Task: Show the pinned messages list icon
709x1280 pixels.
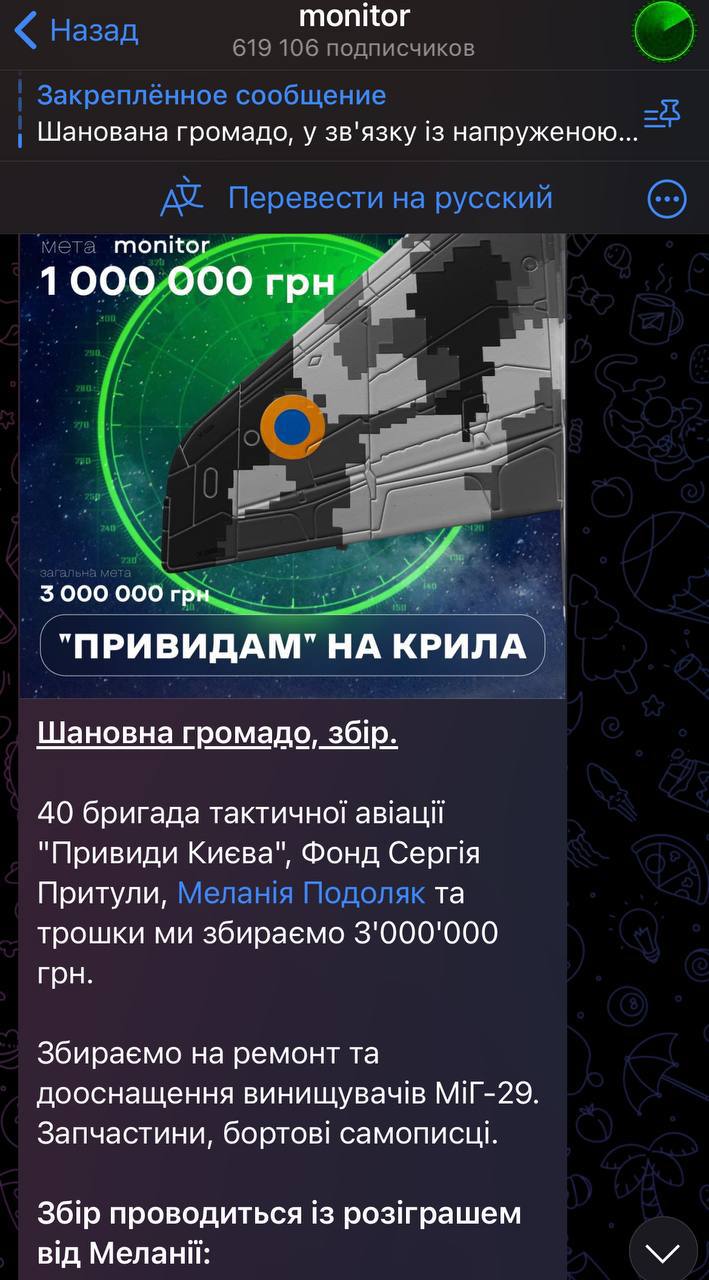Action: (662, 116)
